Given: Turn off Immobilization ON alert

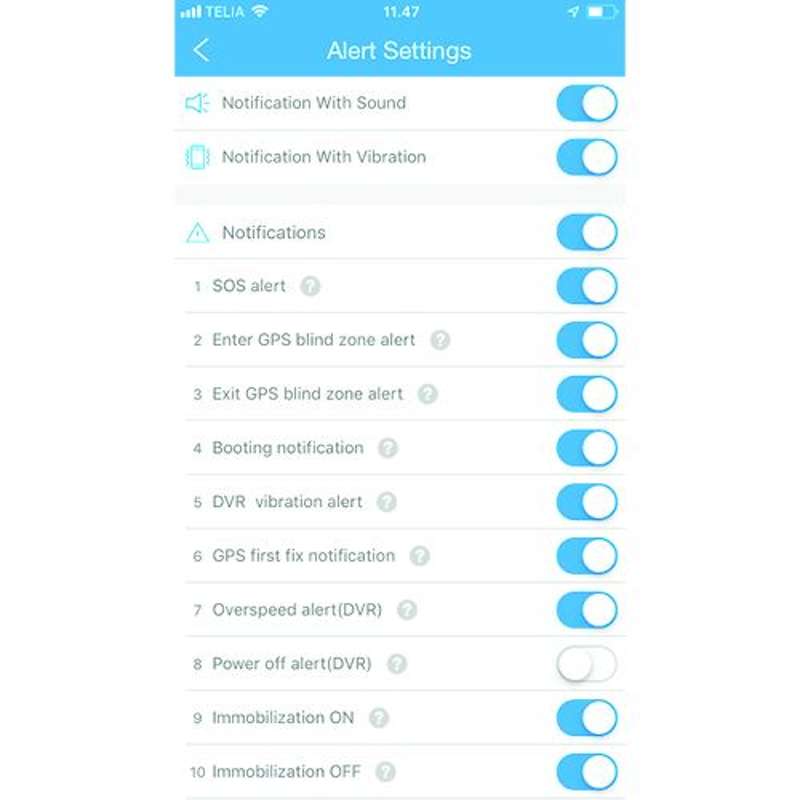Looking at the screenshot, I should [x=586, y=718].
